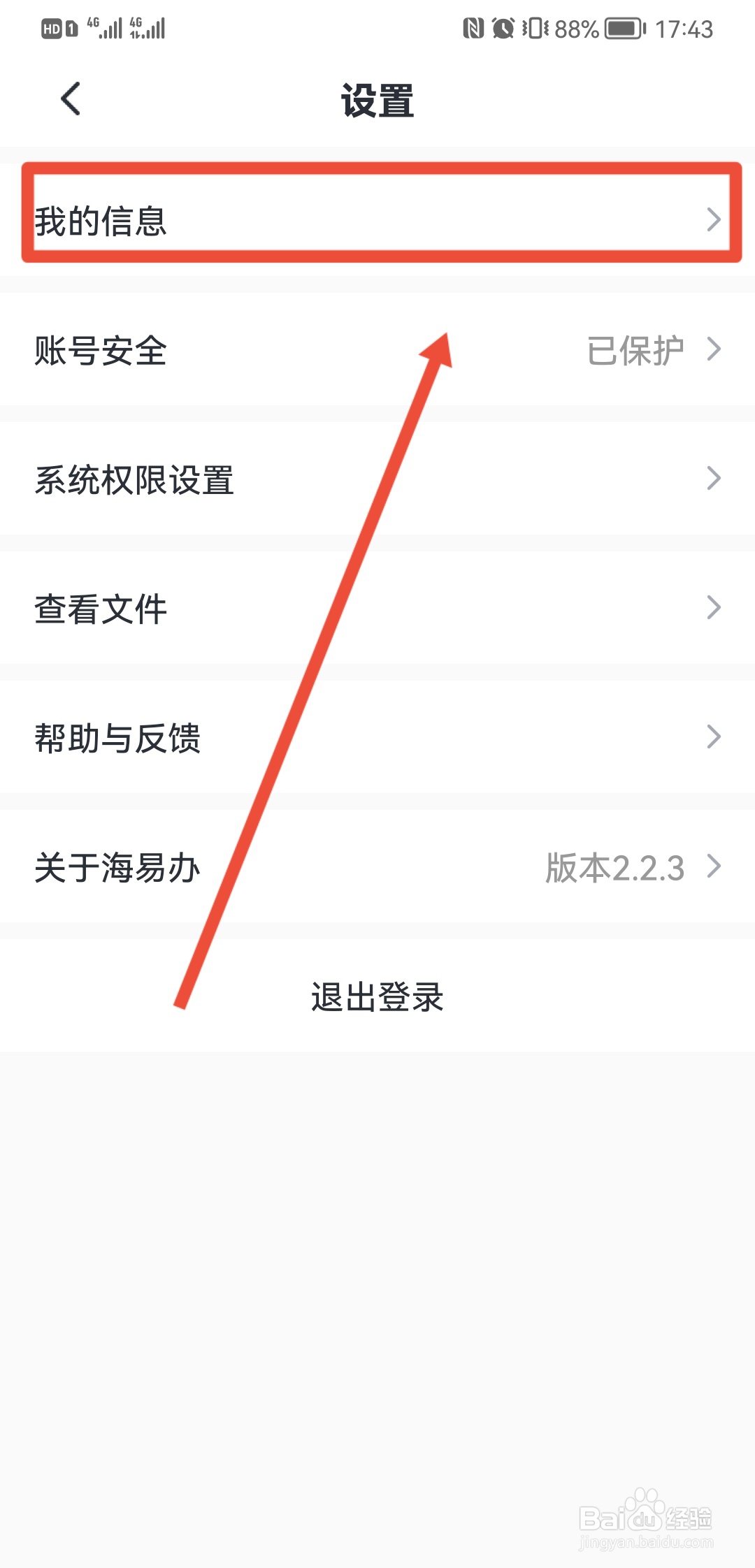The height and width of the screenshot is (1568, 755).
Task: Tap the back arrow to exit settings
Action: (70, 99)
